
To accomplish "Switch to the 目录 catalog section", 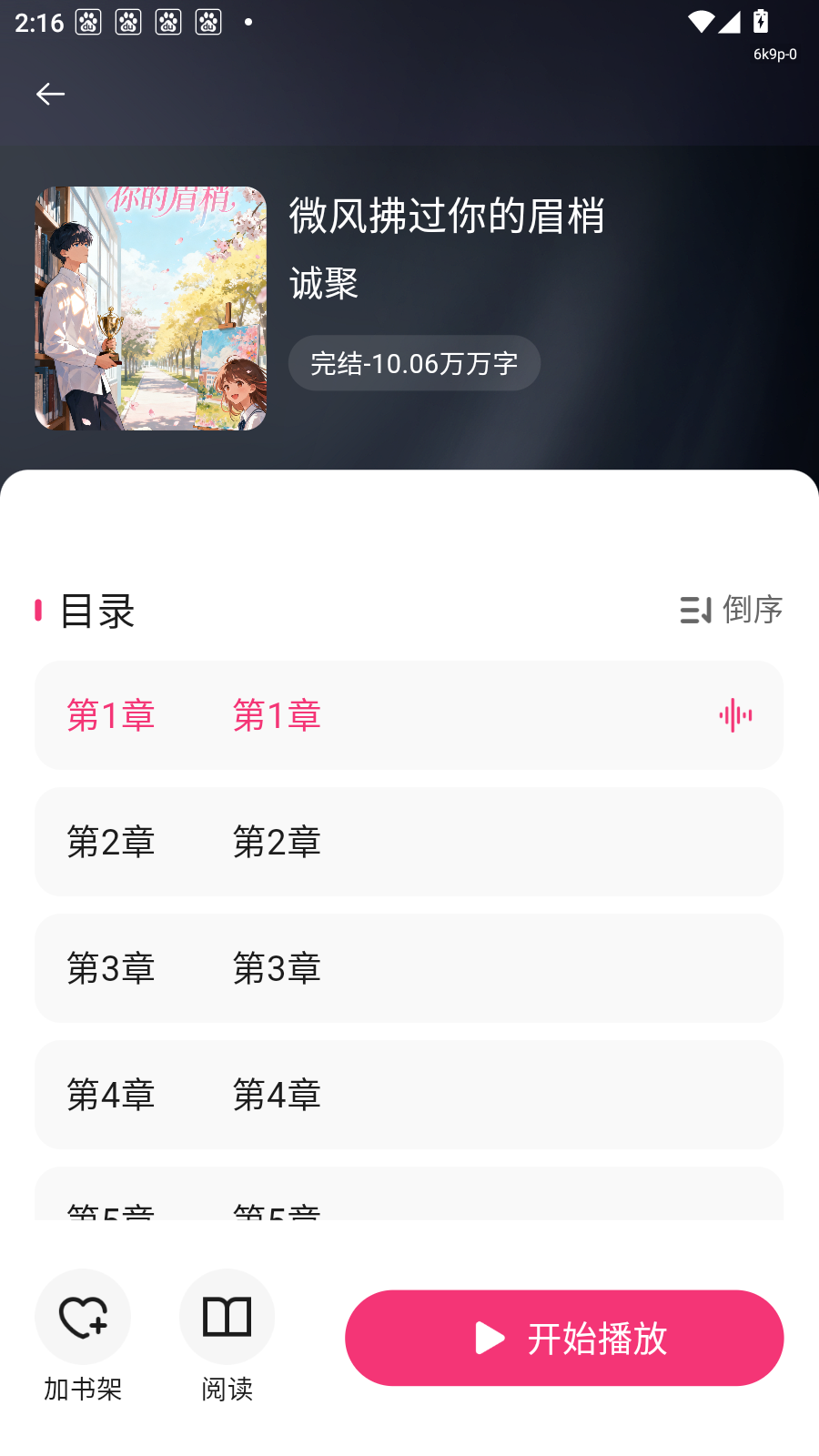I will point(96,611).
